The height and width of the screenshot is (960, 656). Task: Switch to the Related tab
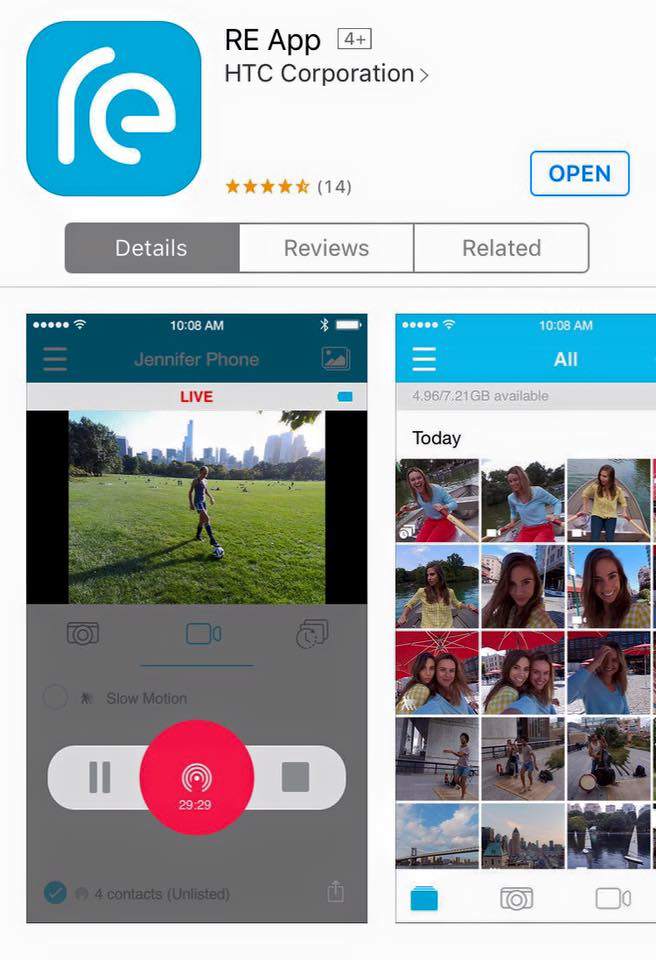click(501, 248)
